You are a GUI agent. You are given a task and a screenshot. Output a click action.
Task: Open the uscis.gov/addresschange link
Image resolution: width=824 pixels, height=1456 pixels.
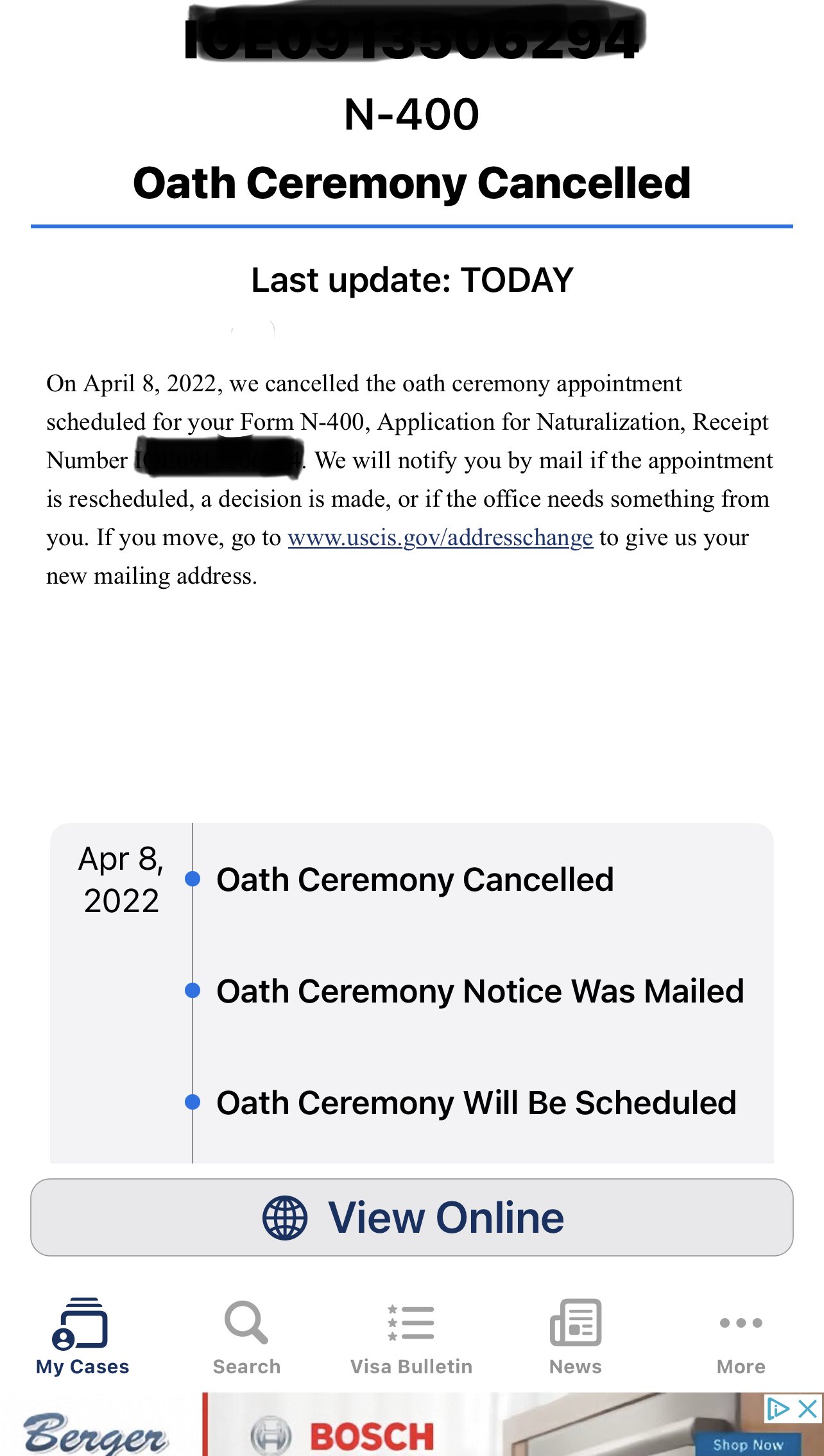point(440,538)
